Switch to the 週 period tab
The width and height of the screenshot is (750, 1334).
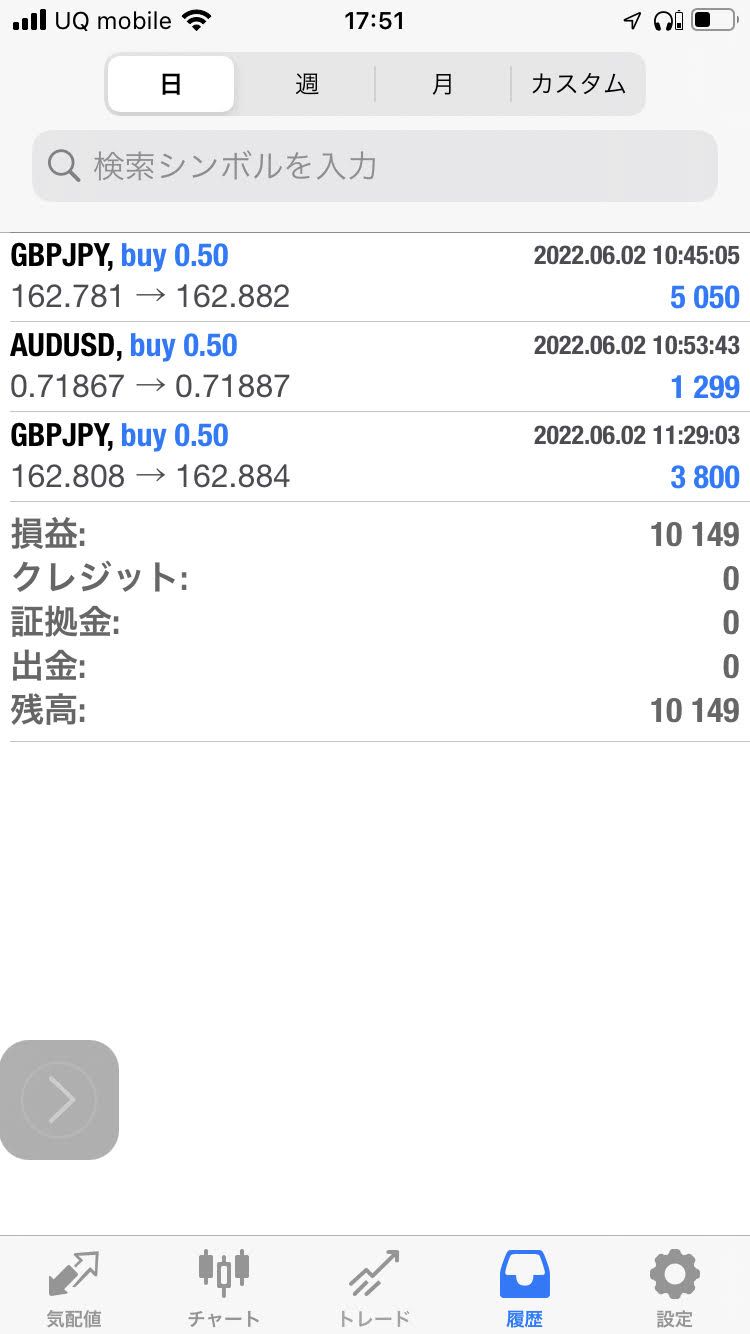coord(307,84)
